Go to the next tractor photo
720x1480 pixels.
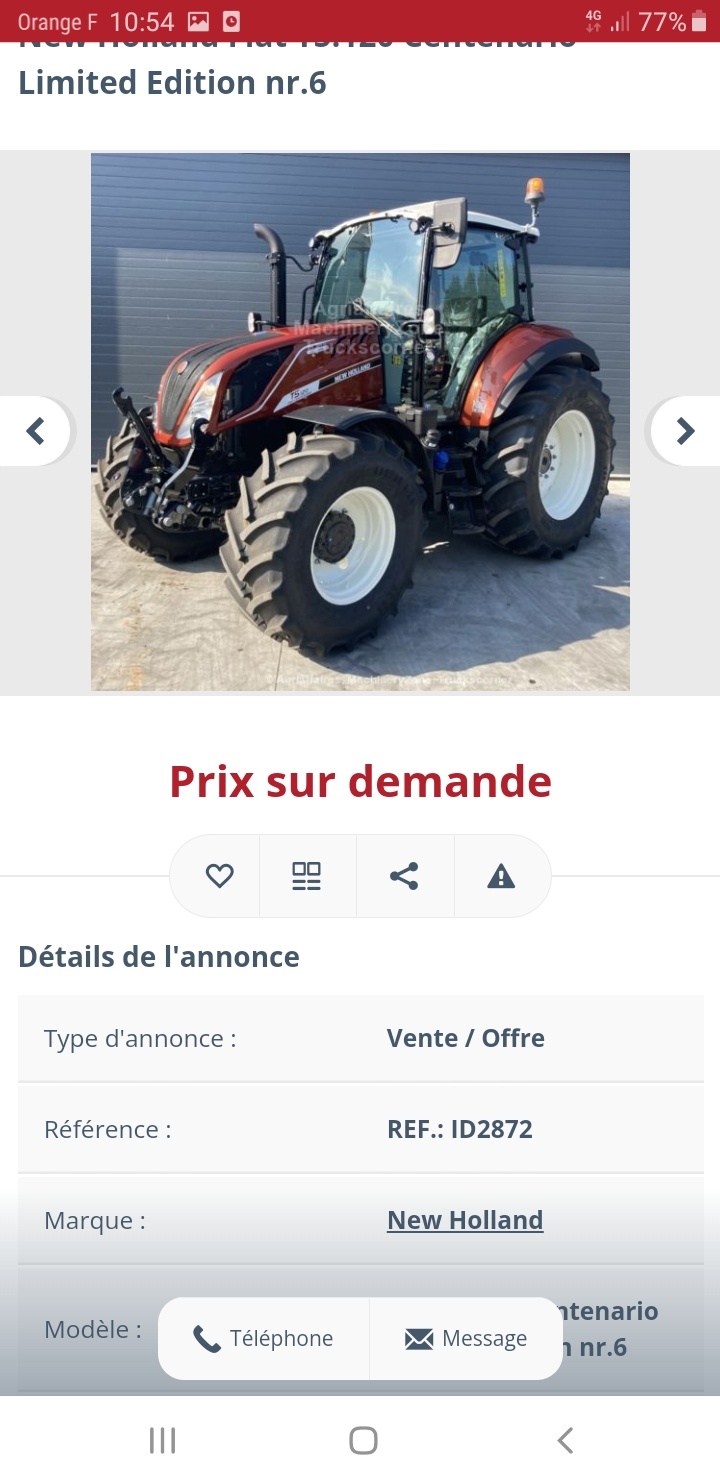684,431
